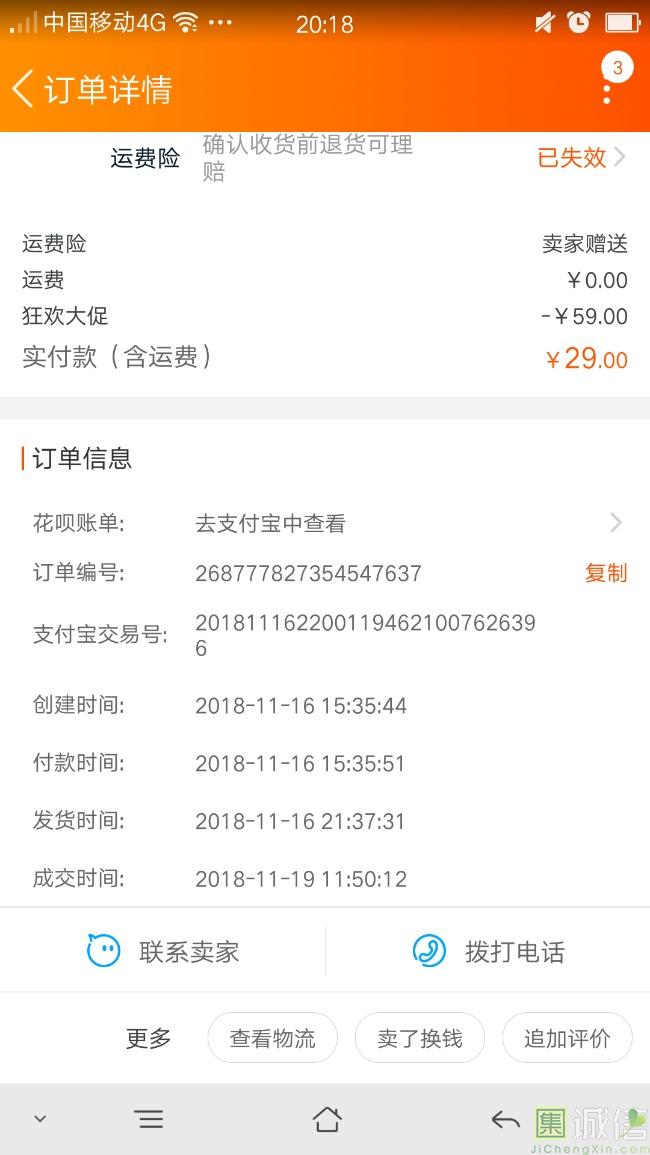
Task: Select 查看物流 to view logistics
Action: click(273, 1039)
